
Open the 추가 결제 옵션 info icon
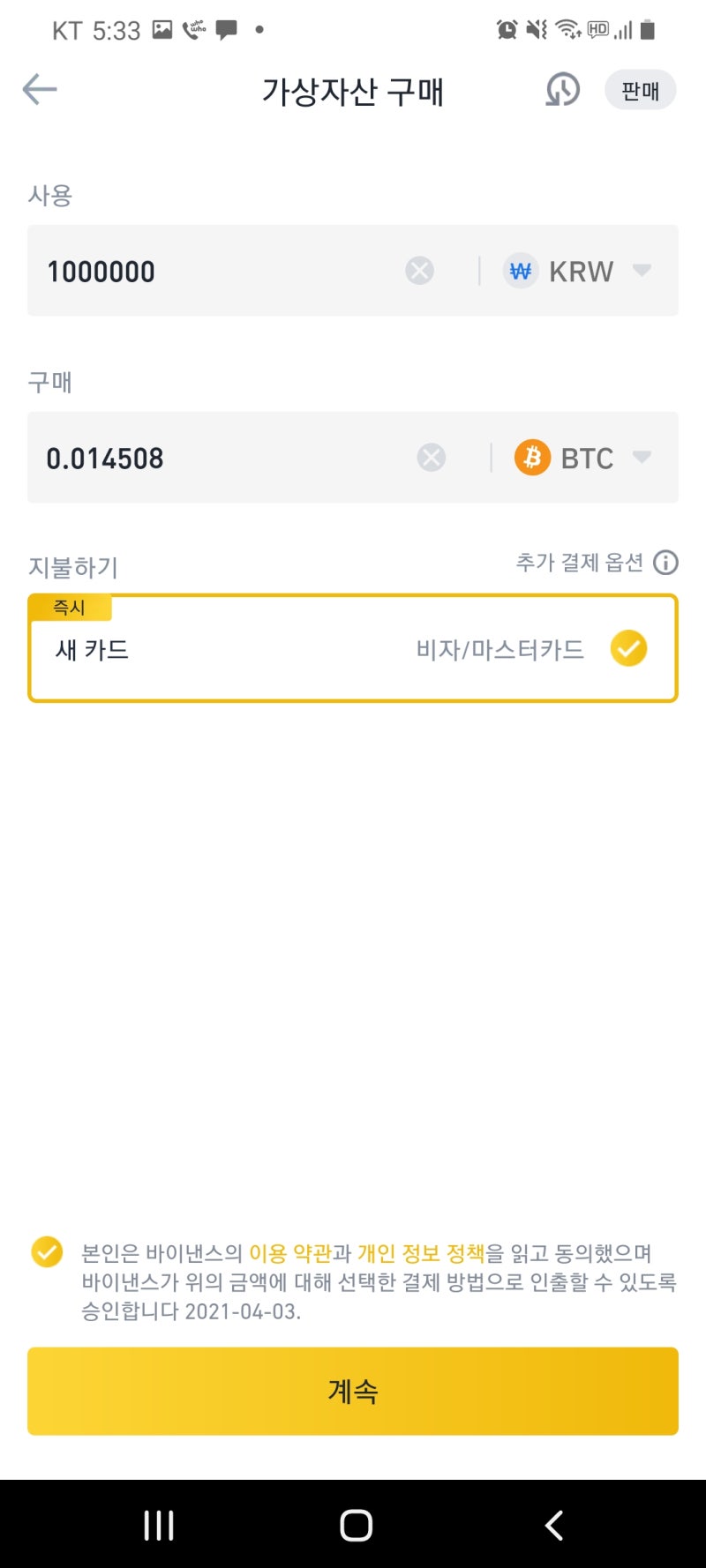coord(665,563)
